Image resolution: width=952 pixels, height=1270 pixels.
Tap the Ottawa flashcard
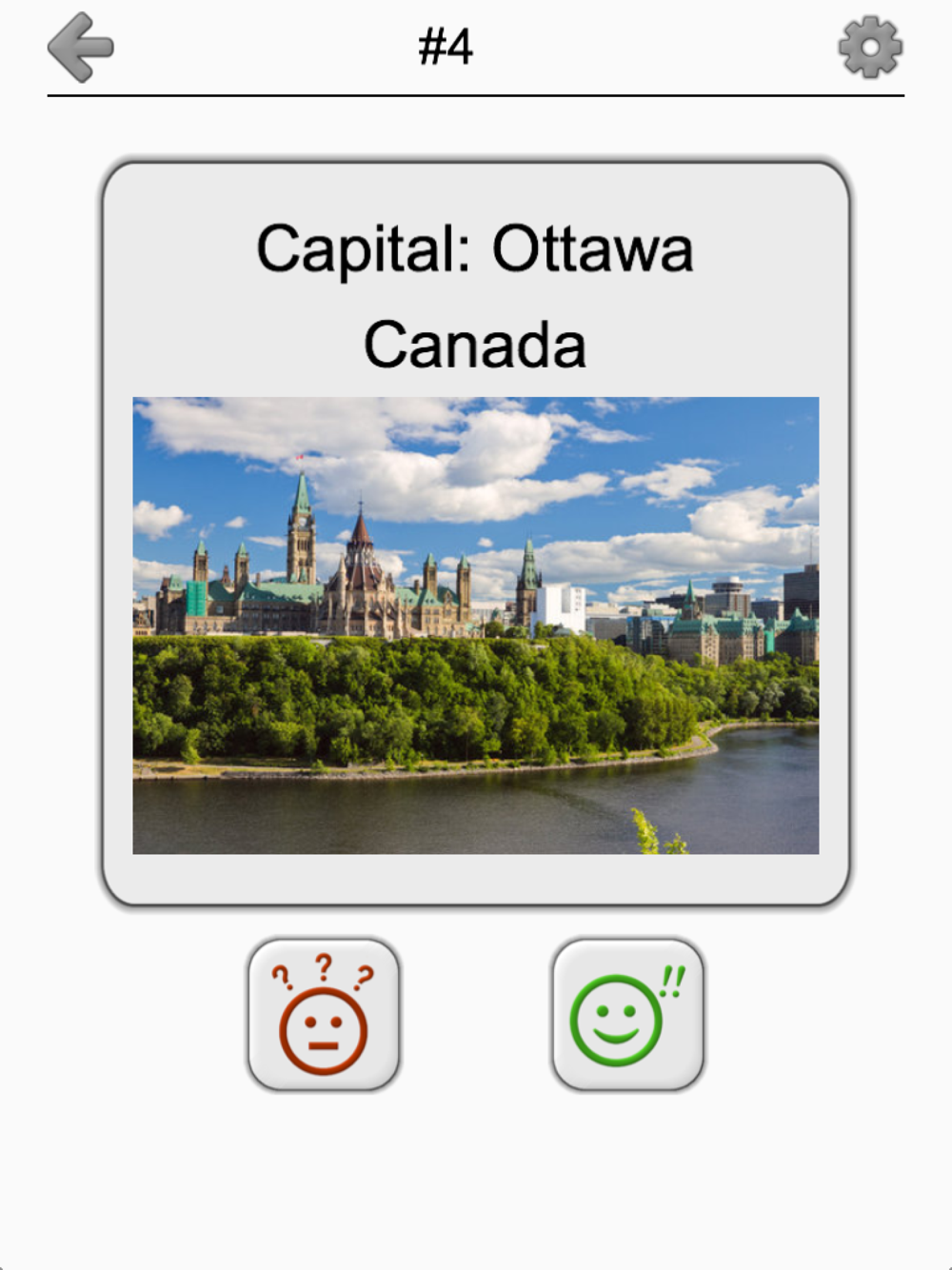[x=476, y=534]
